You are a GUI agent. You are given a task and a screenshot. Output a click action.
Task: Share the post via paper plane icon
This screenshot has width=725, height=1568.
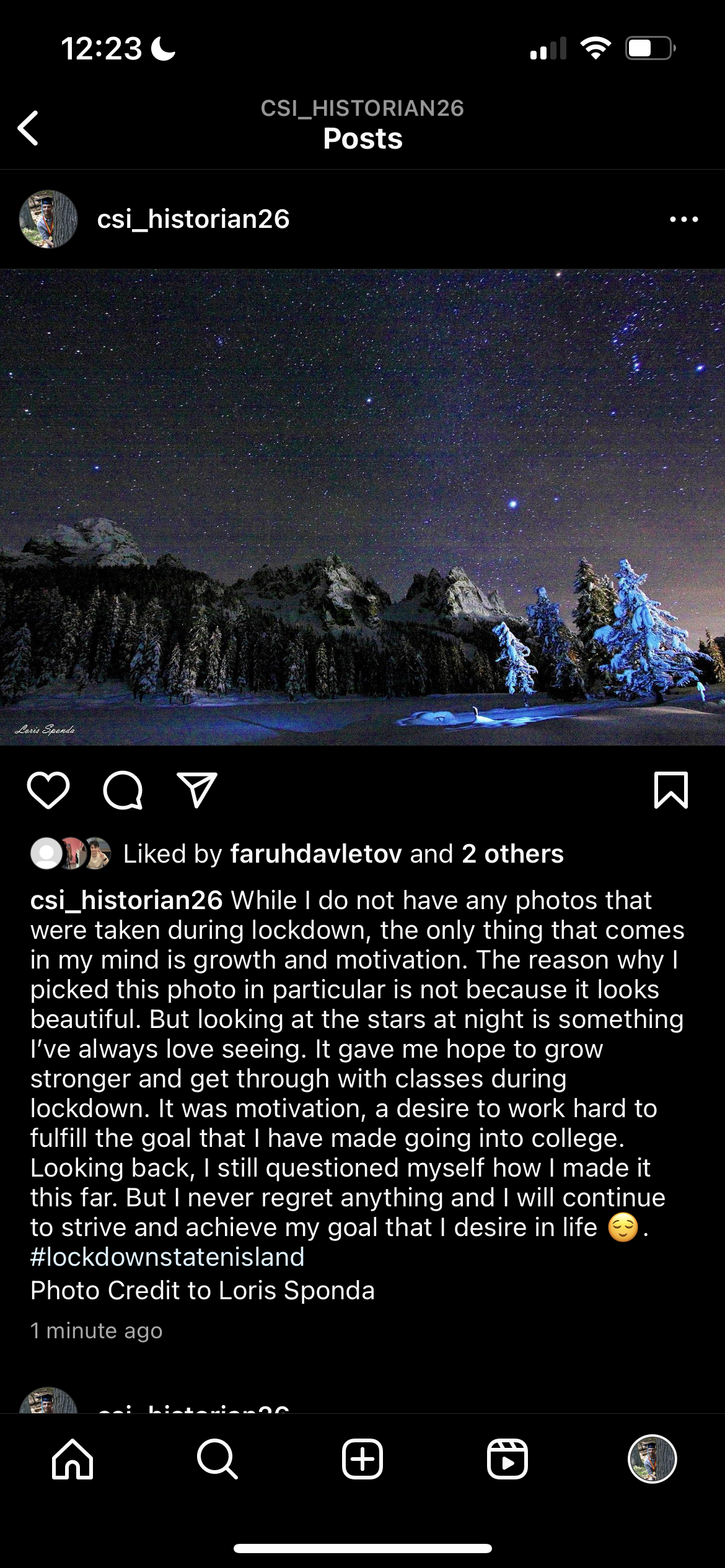pyautogui.click(x=197, y=791)
